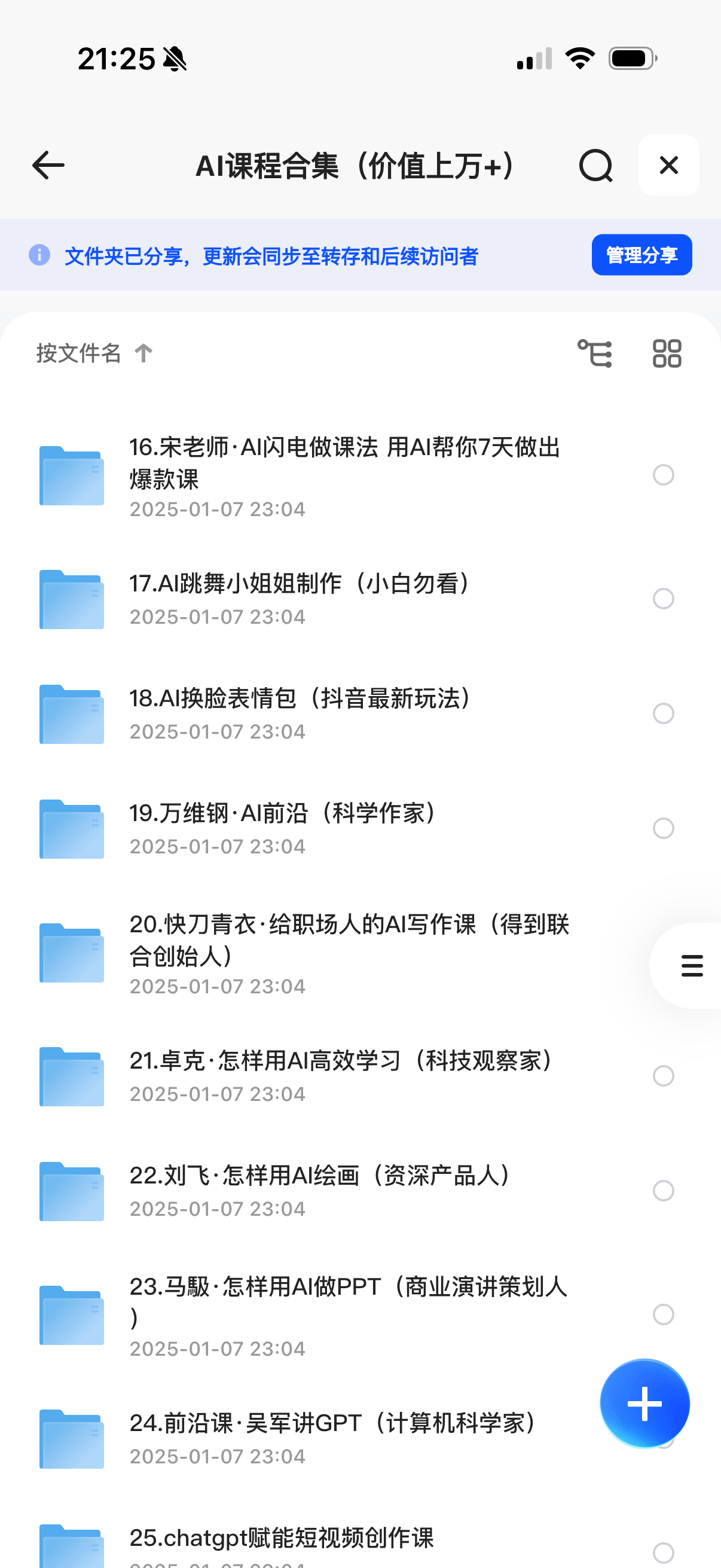Select the 16.宋老师 folder circle
The image size is (721, 1568).
(x=663, y=475)
